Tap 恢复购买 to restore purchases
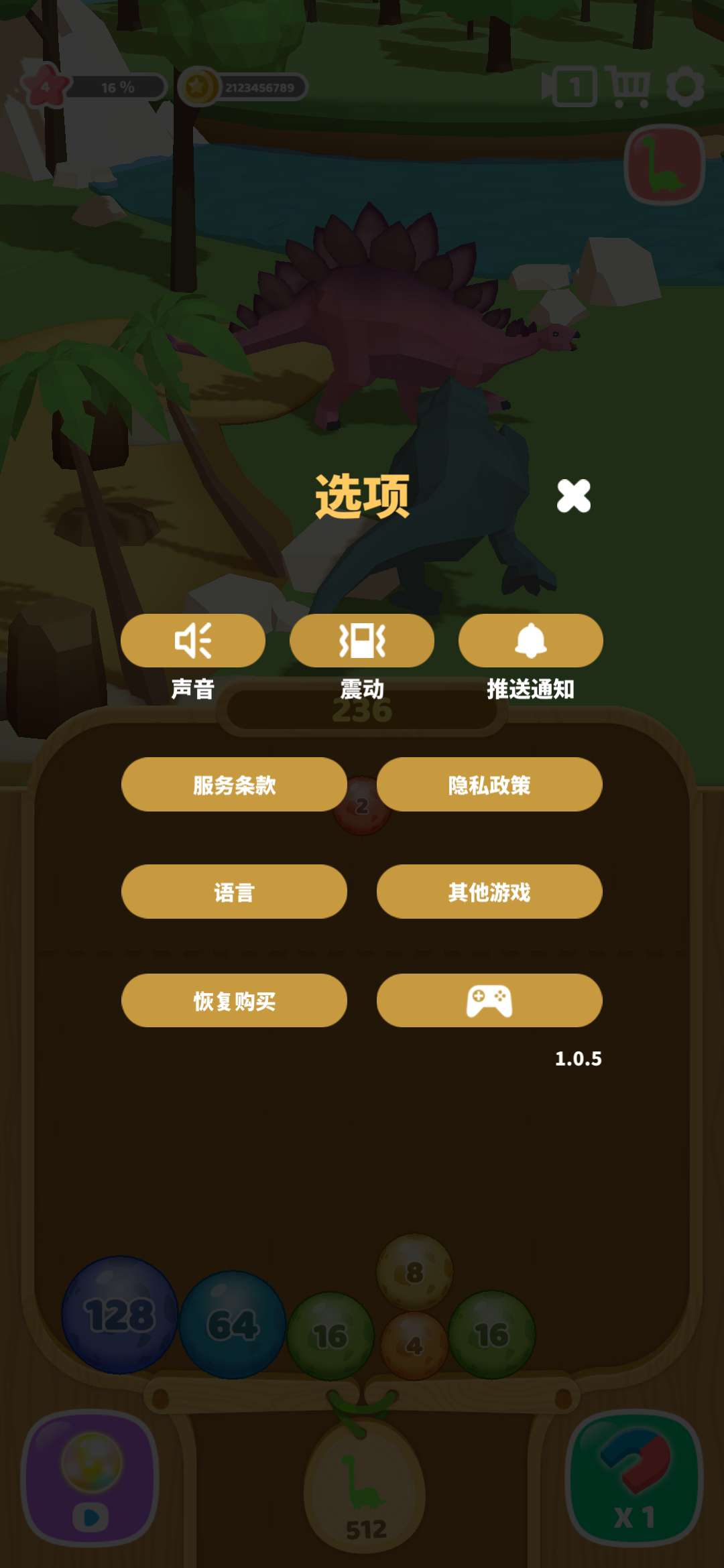Image resolution: width=724 pixels, height=1568 pixels. click(234, 1000)
